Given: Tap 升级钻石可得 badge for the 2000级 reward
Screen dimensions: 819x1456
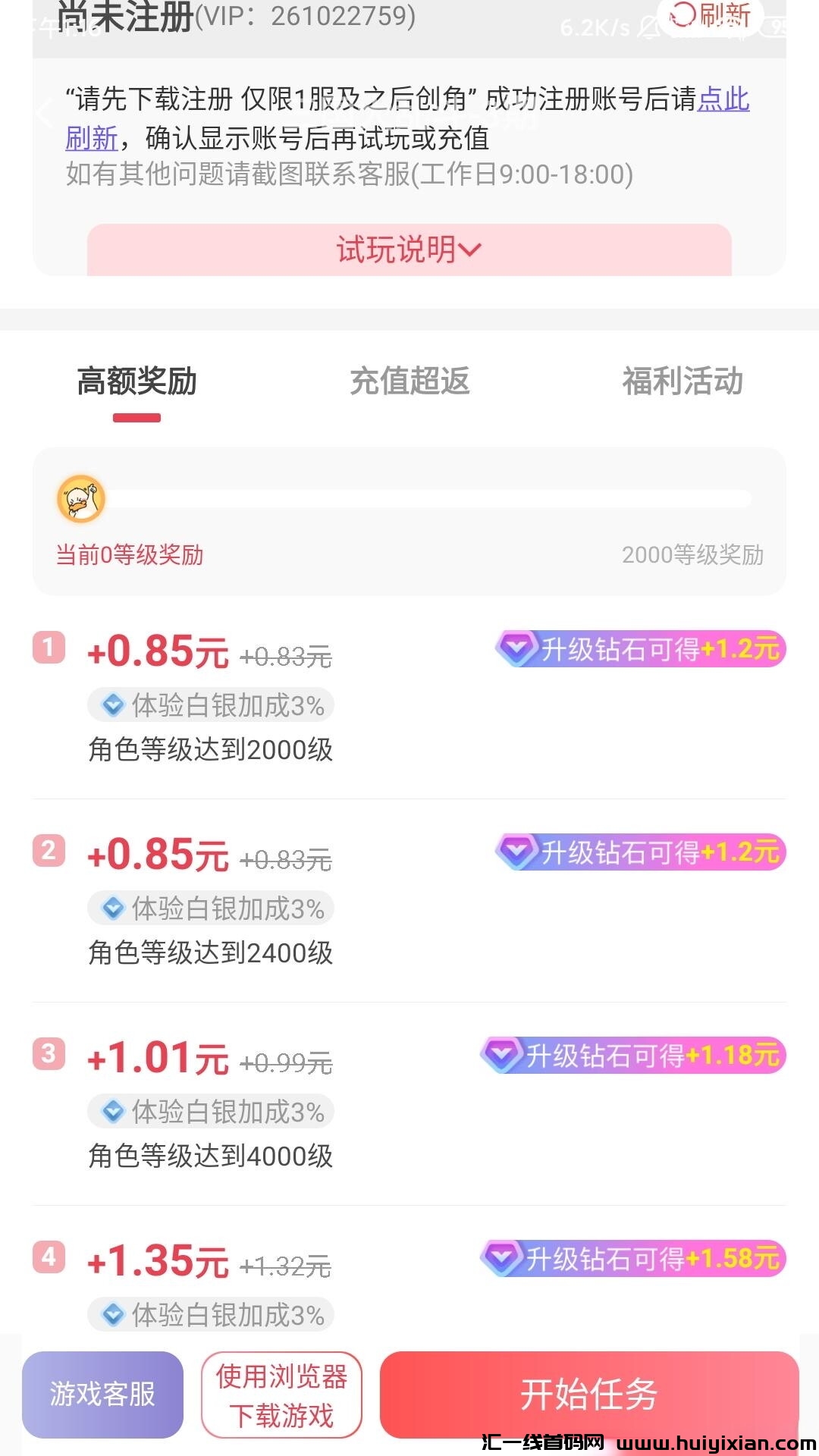Looking at the screenshot, I should click(640, 649).
